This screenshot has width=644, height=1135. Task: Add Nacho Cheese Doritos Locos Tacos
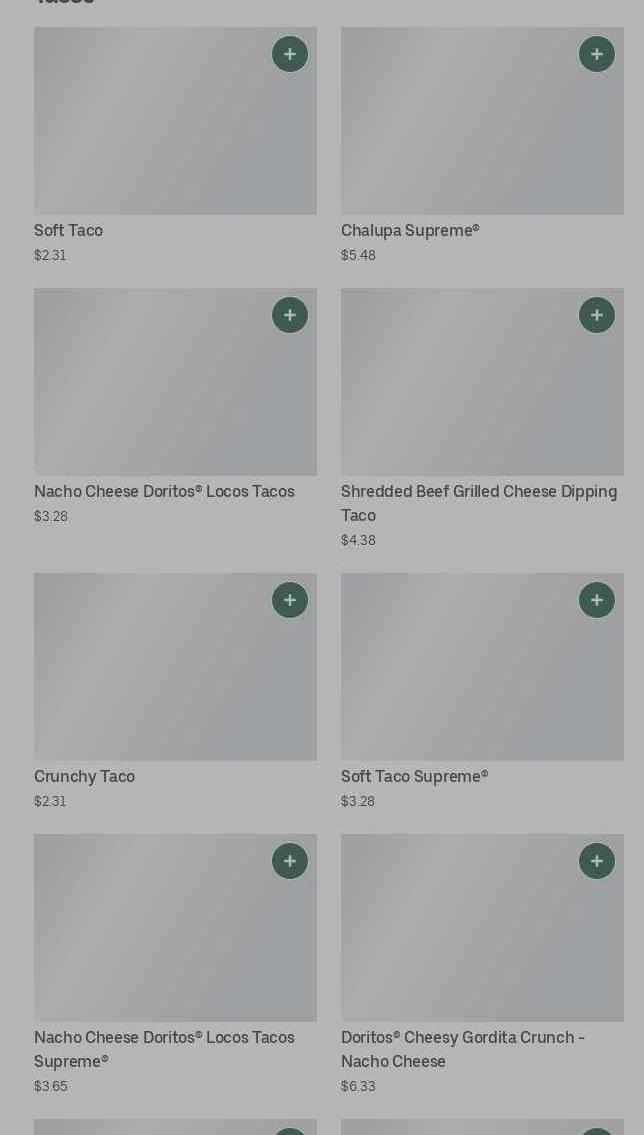[x=290, y=315]
